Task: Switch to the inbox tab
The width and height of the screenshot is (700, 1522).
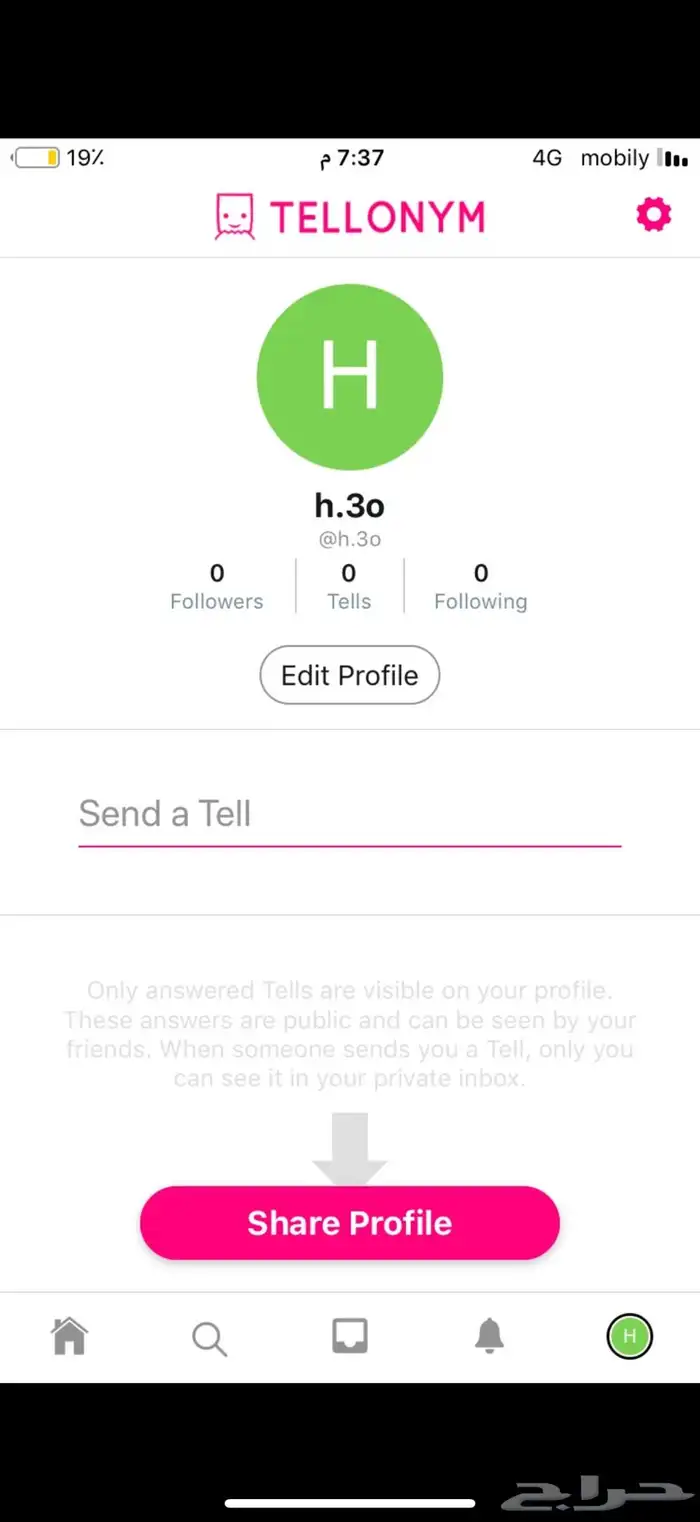Action: tap(350, 1336)
